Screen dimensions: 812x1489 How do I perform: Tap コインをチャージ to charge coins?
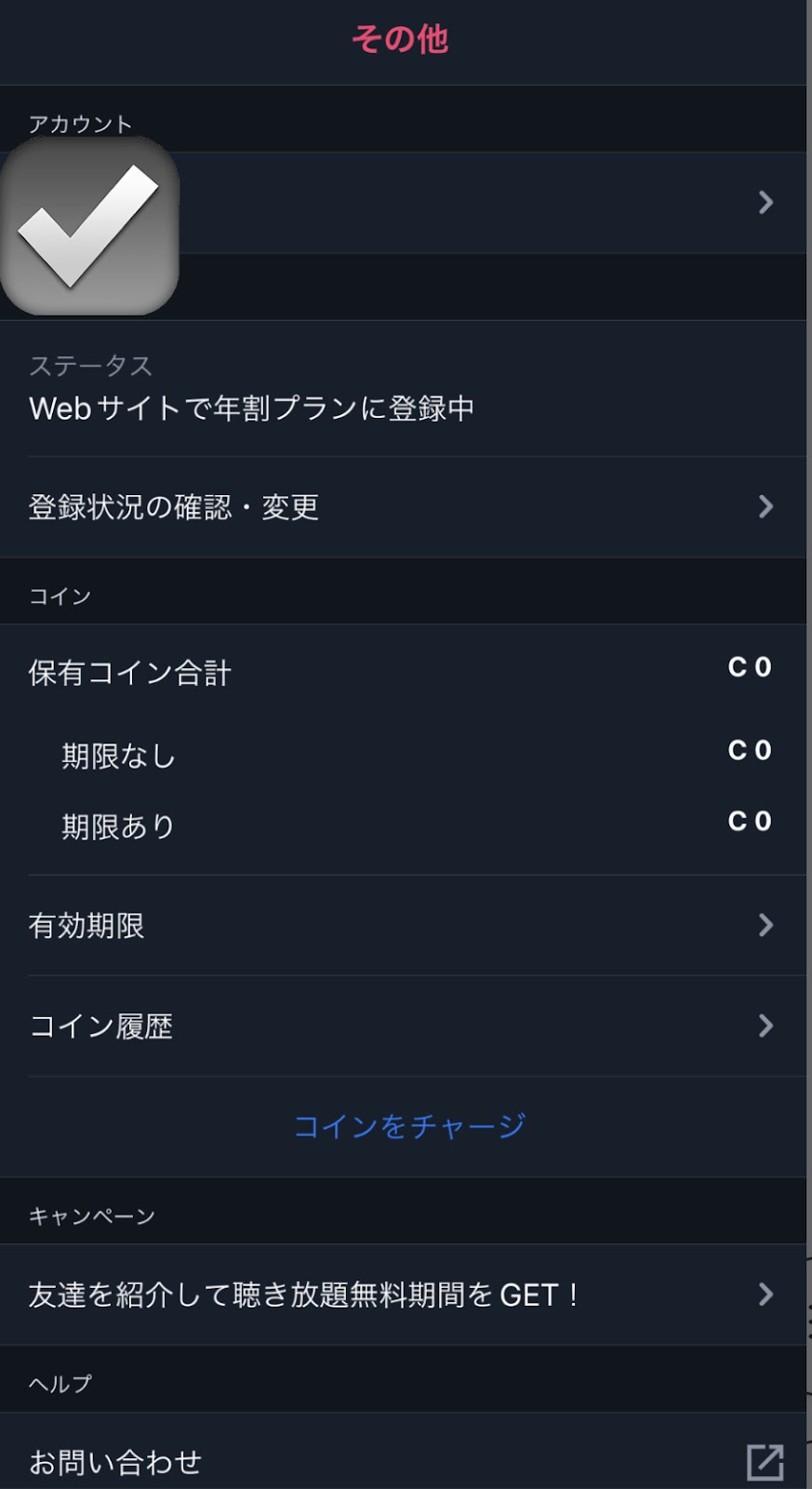409,1126
